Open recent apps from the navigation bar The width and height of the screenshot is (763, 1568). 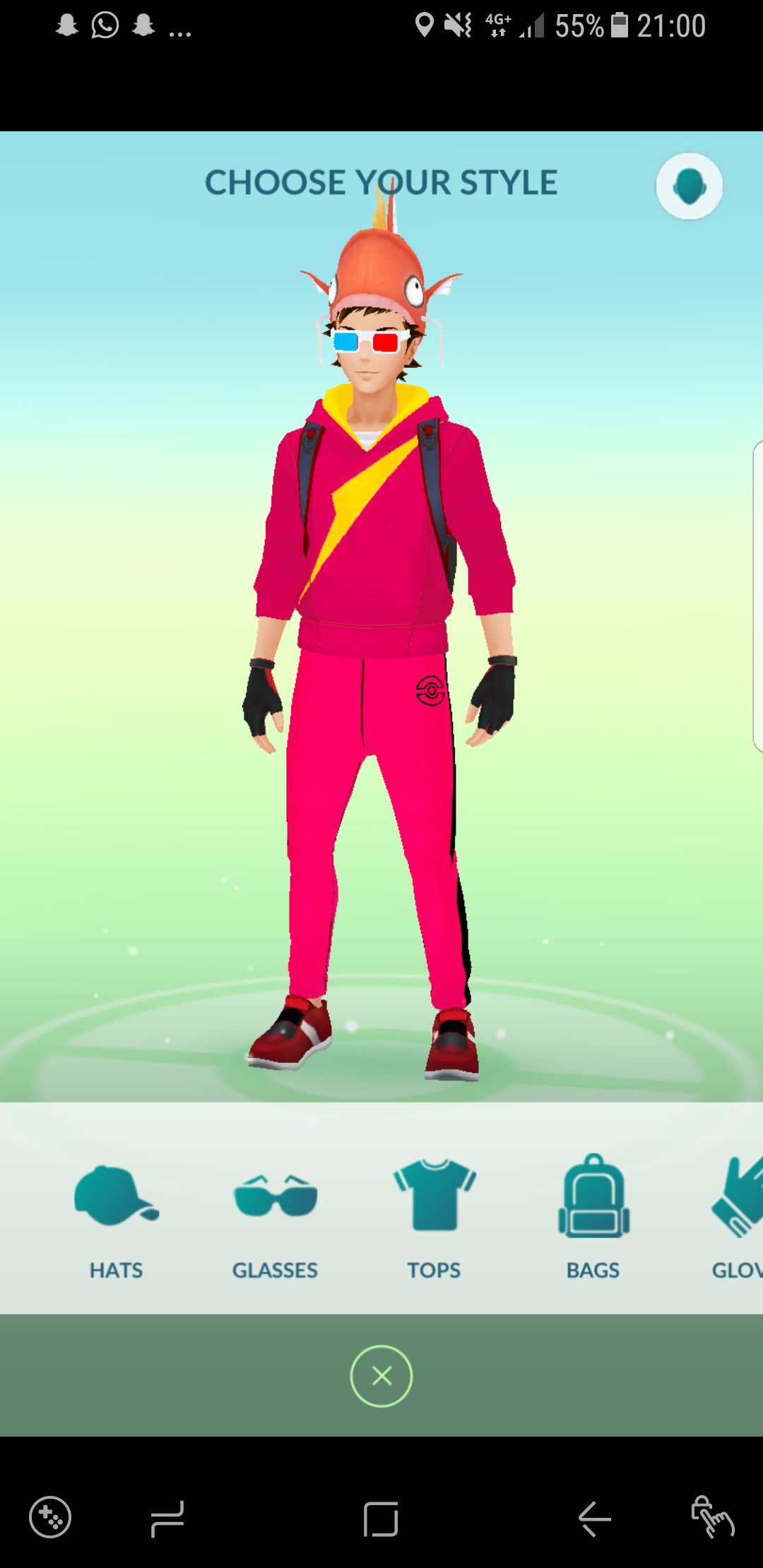[167, 1519]
